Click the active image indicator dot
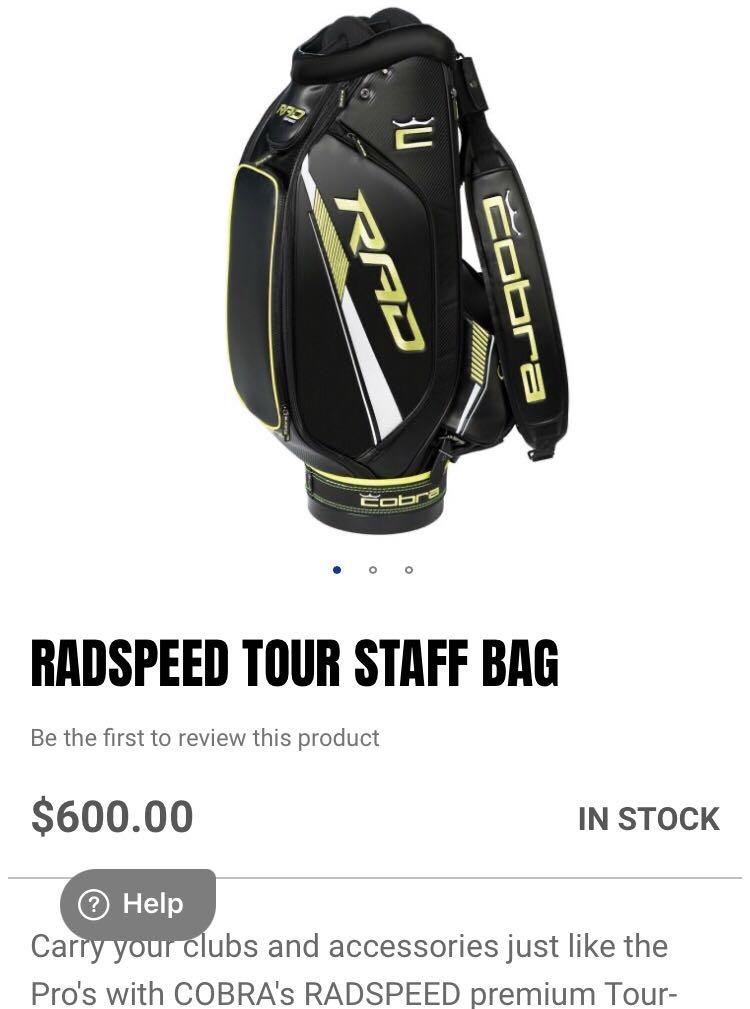The height and width of the screenshot is (1009, 750). point(337,568)
